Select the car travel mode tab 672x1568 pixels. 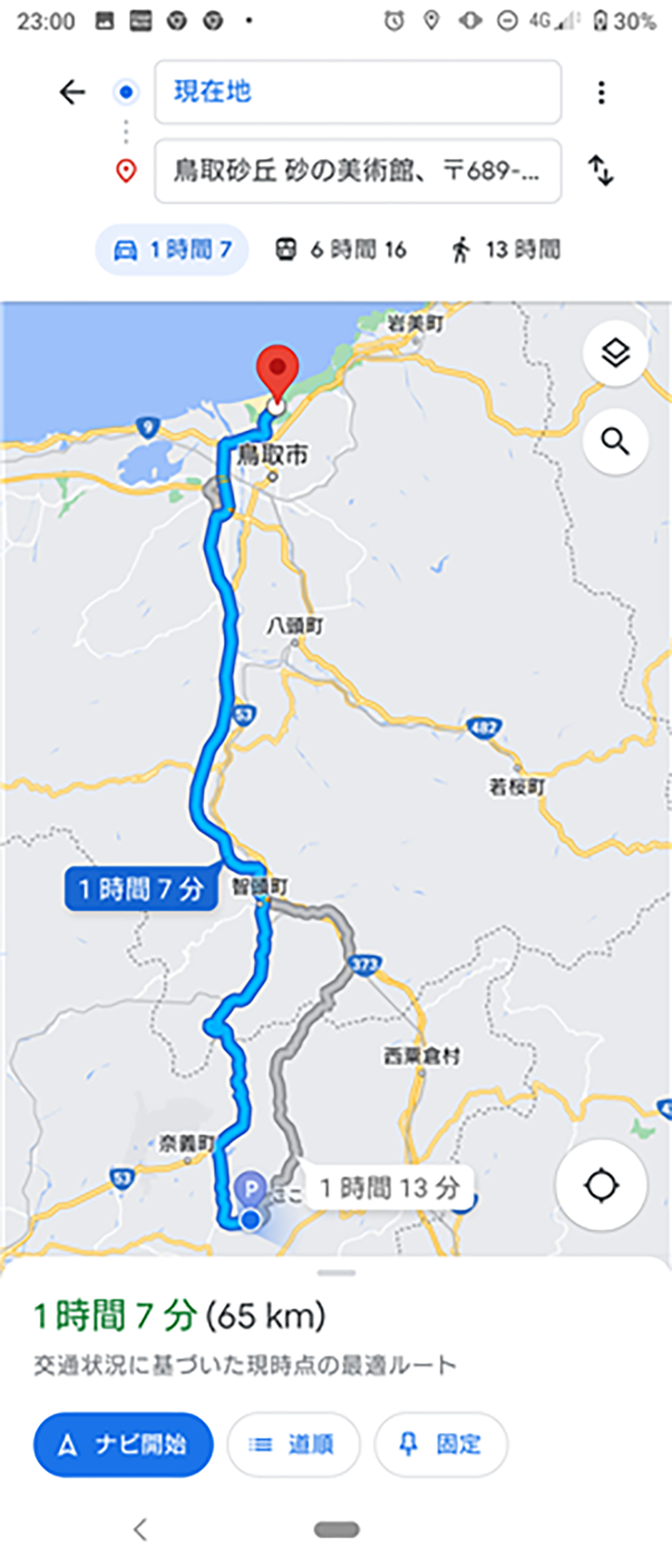click(x=172, y=250)
